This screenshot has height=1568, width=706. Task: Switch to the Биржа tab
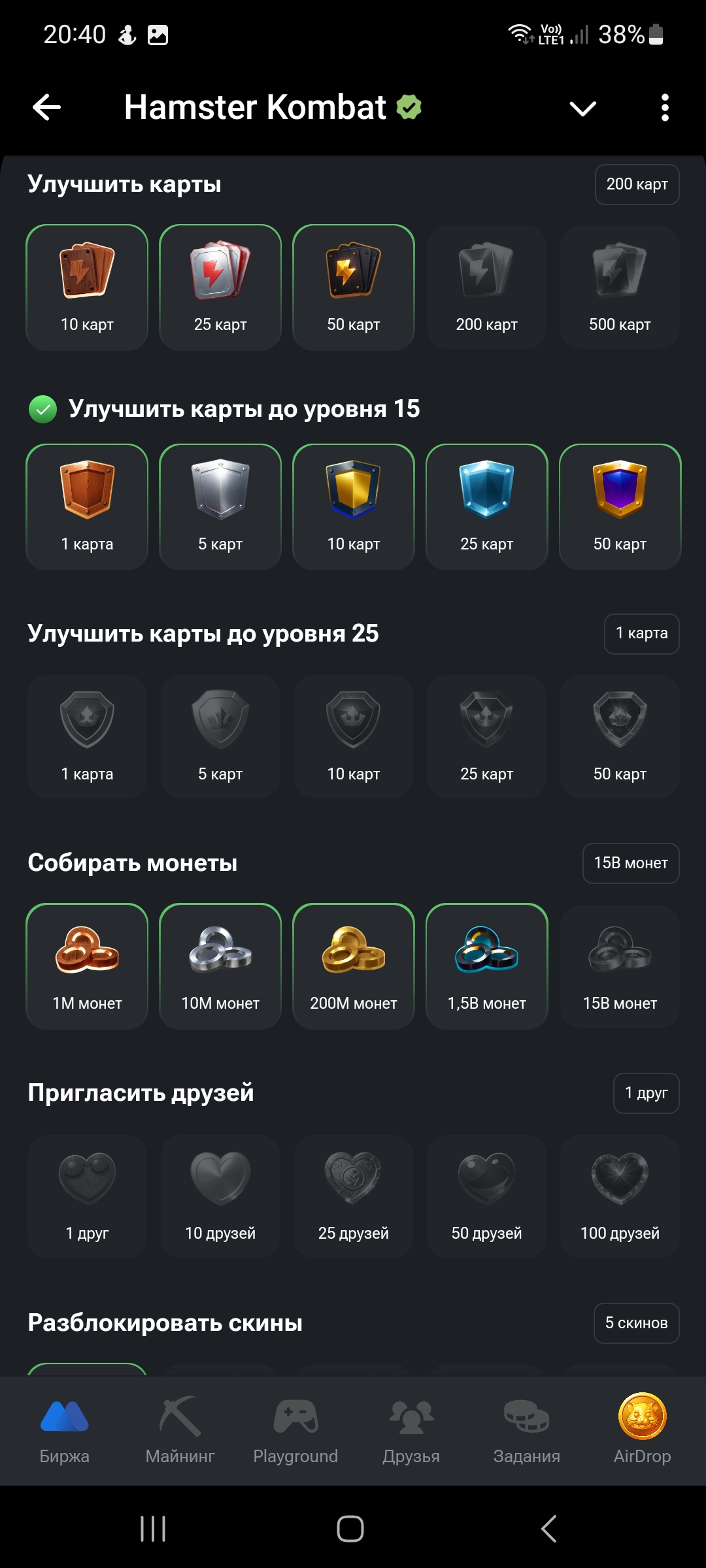pyautogui.click(x=64, y=1429)
